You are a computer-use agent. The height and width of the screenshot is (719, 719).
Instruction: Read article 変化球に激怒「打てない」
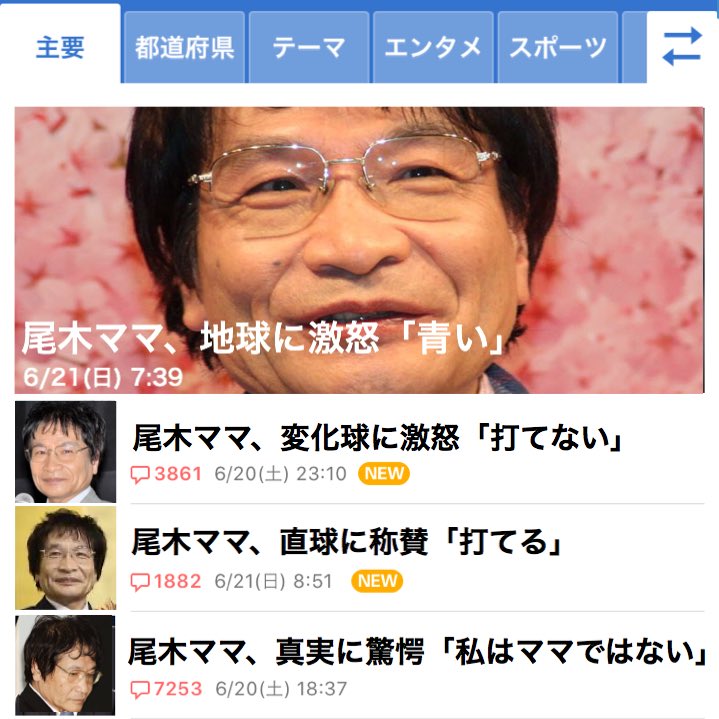378,439
